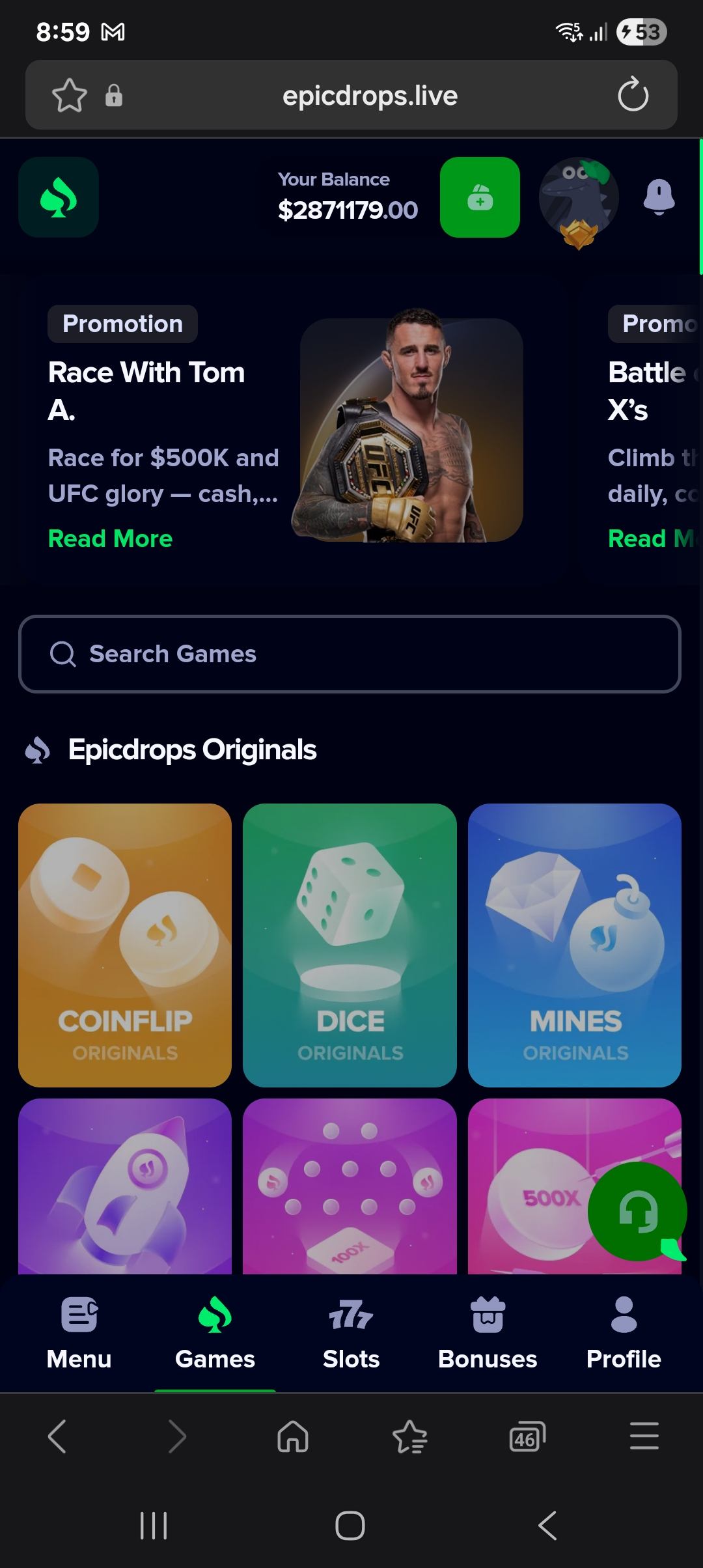
Task: Tap the green deposit wallet button
Action: pyautogui.click(x=480, y=197)
